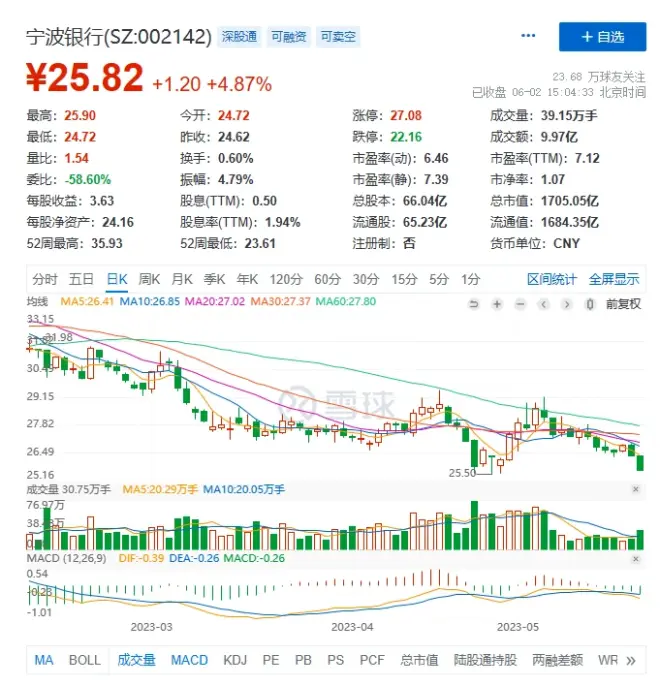The width and height of the screenshot is (660, 686).
Task: Expand more indicators with double arrow
Action: click(x=630, y=660)
